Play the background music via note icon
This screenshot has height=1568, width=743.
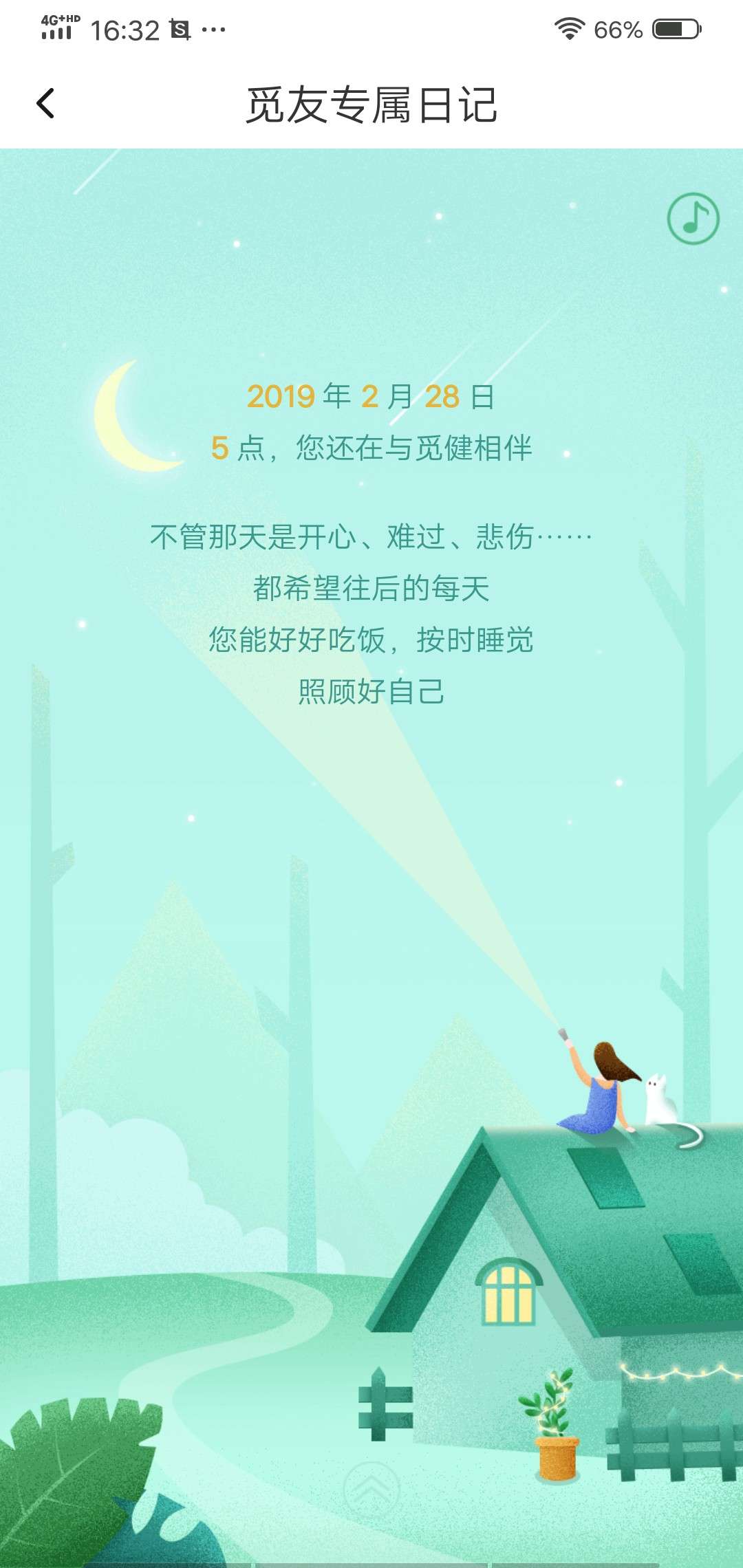pyautogui.click(x=693, y=219)
